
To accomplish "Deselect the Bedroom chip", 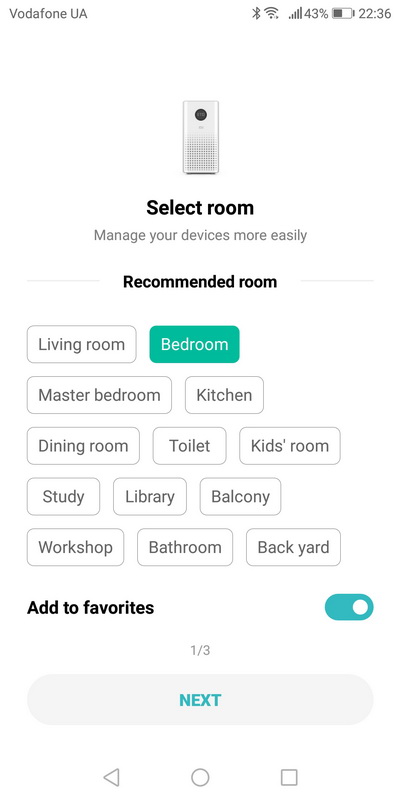I will click(194, 344).
